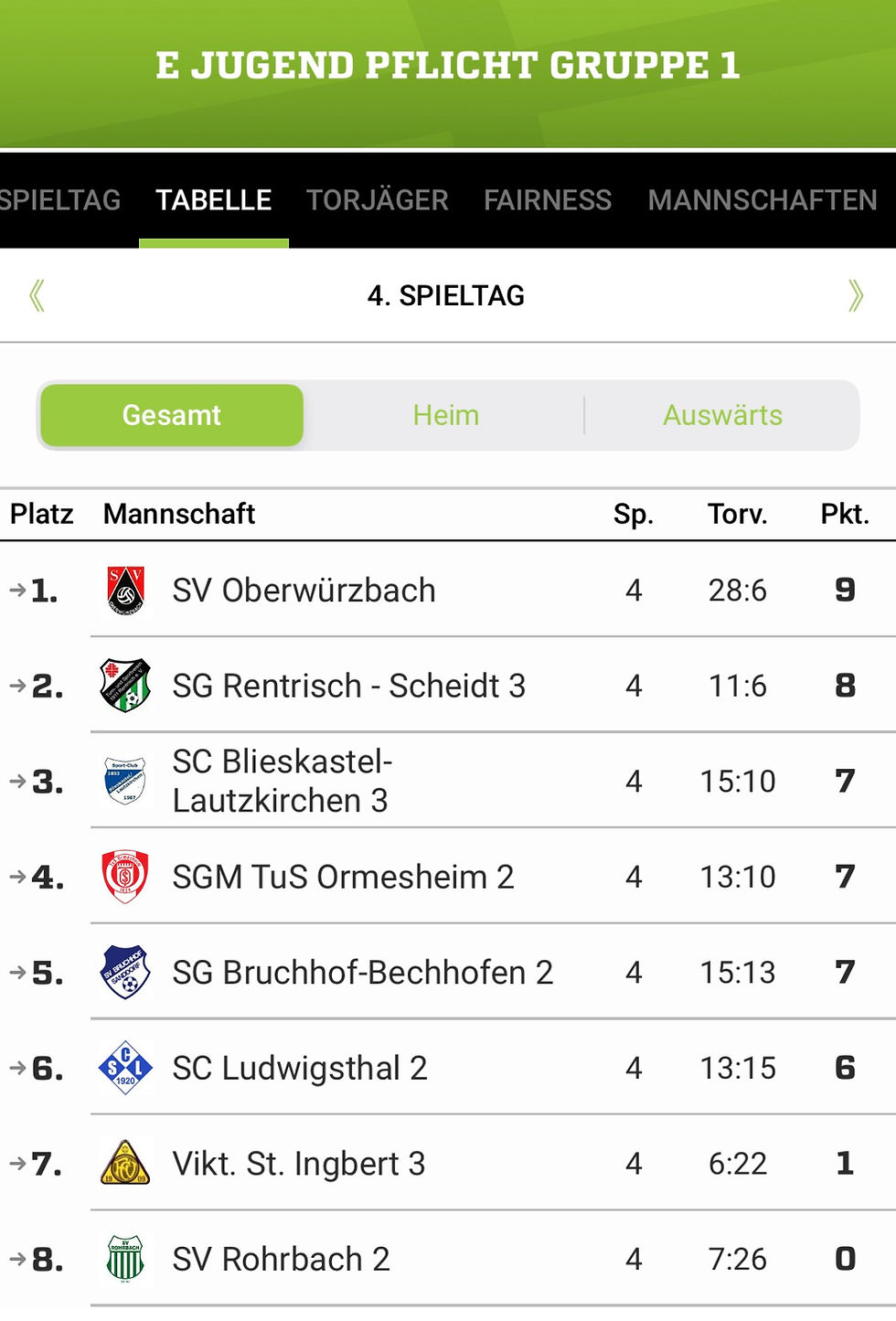896x1321 pixels.
Task: Open team SV Oberwürzbach
Action: pos(304,591)
